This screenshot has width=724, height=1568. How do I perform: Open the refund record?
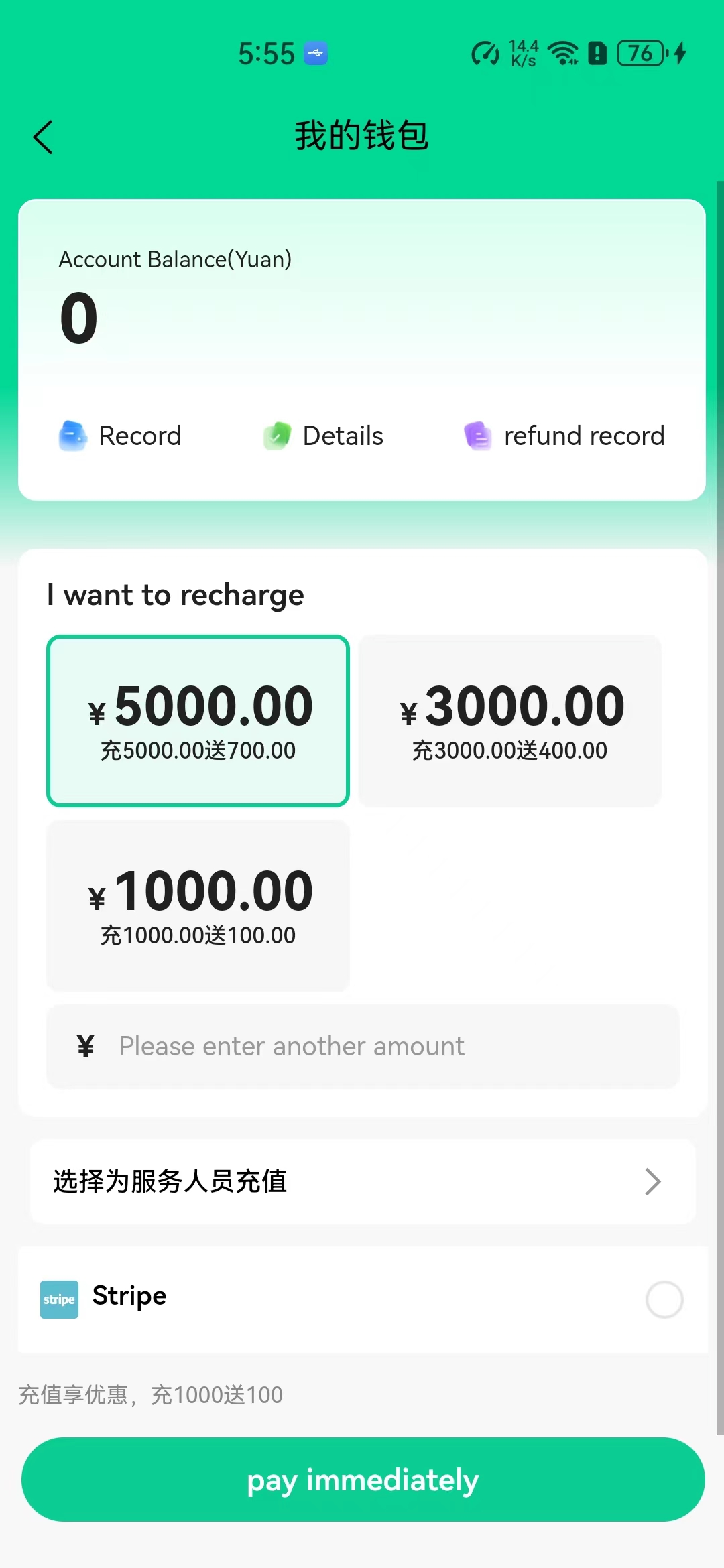[564, 436]
